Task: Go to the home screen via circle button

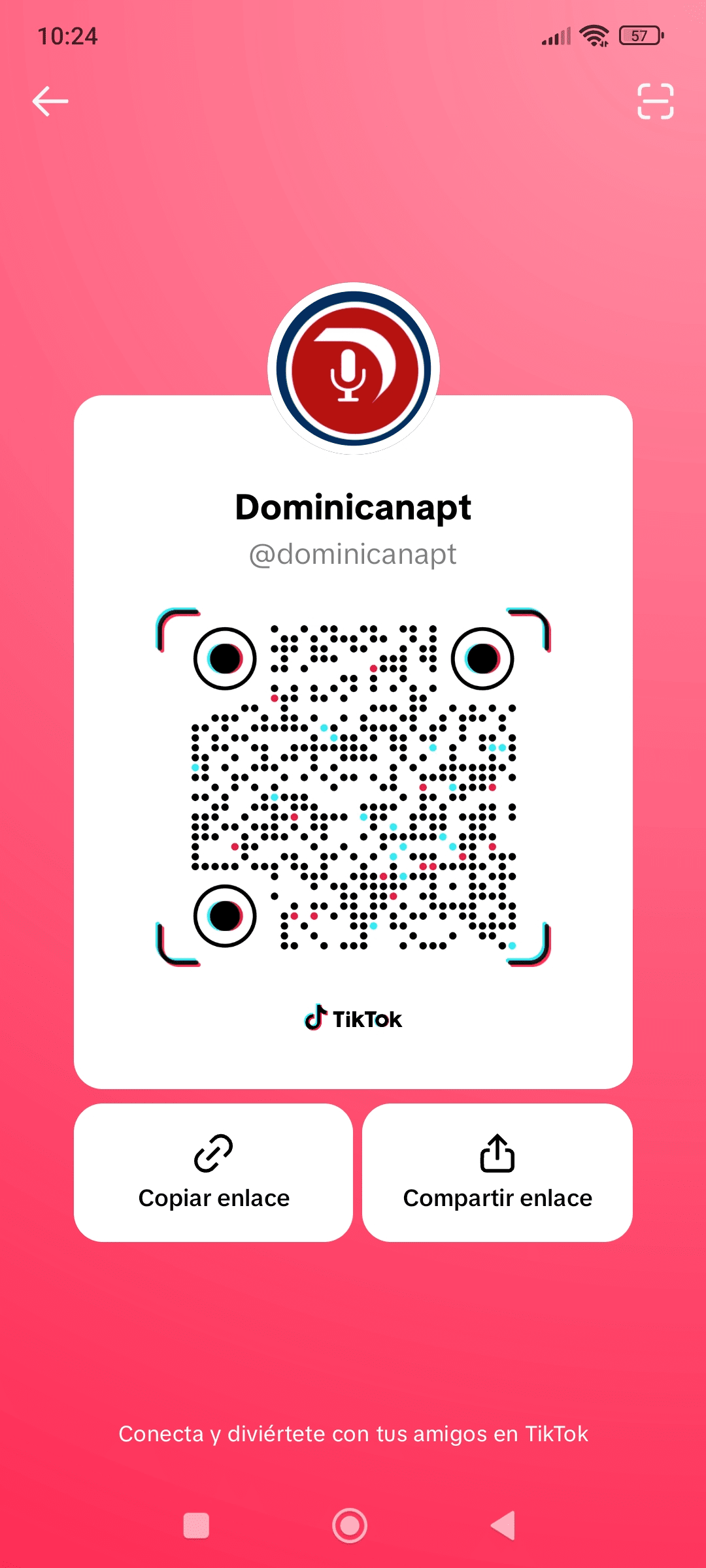Action: coord(350,1526)
